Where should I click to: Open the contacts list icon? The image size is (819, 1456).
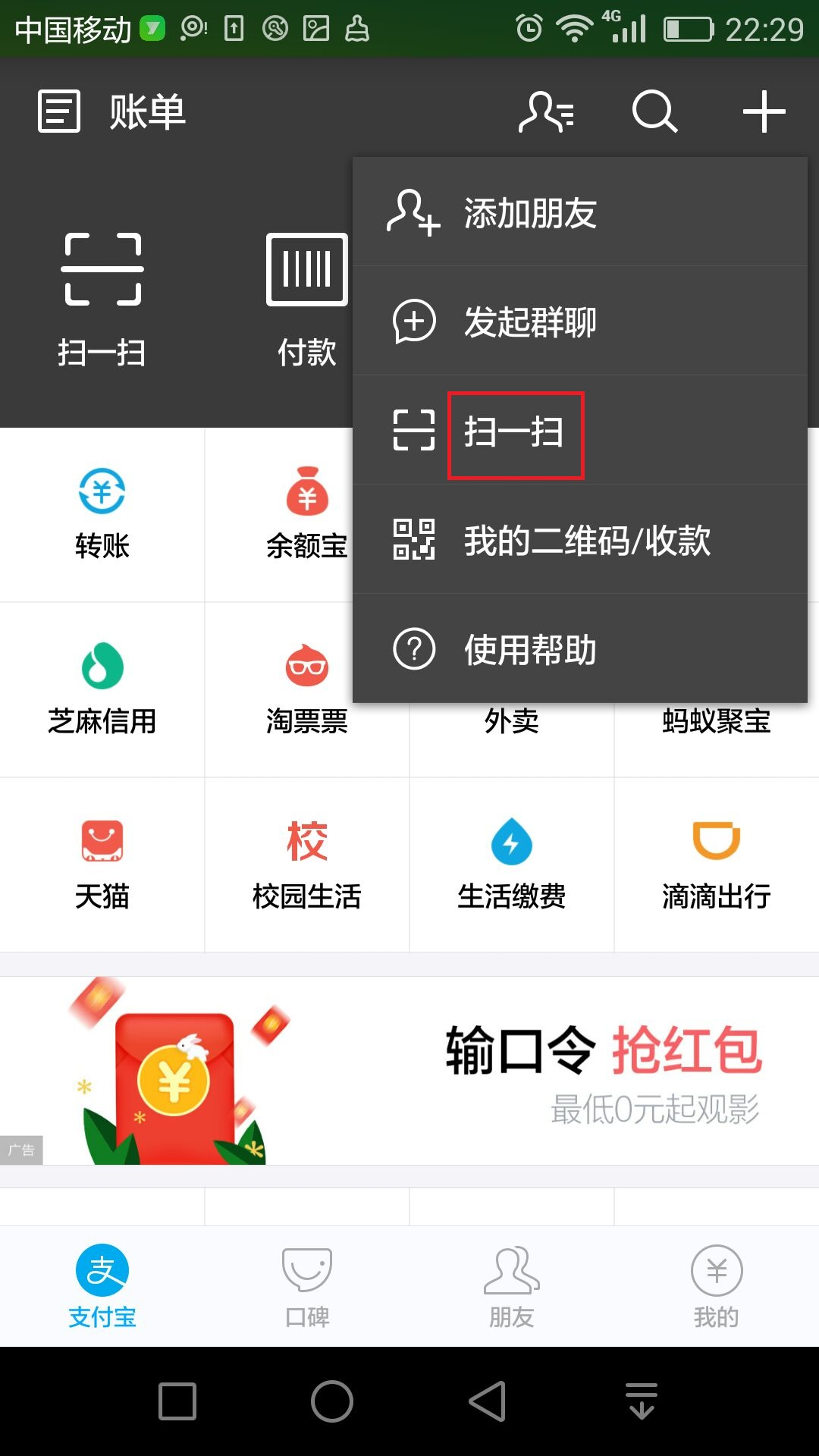coord(546,111)
